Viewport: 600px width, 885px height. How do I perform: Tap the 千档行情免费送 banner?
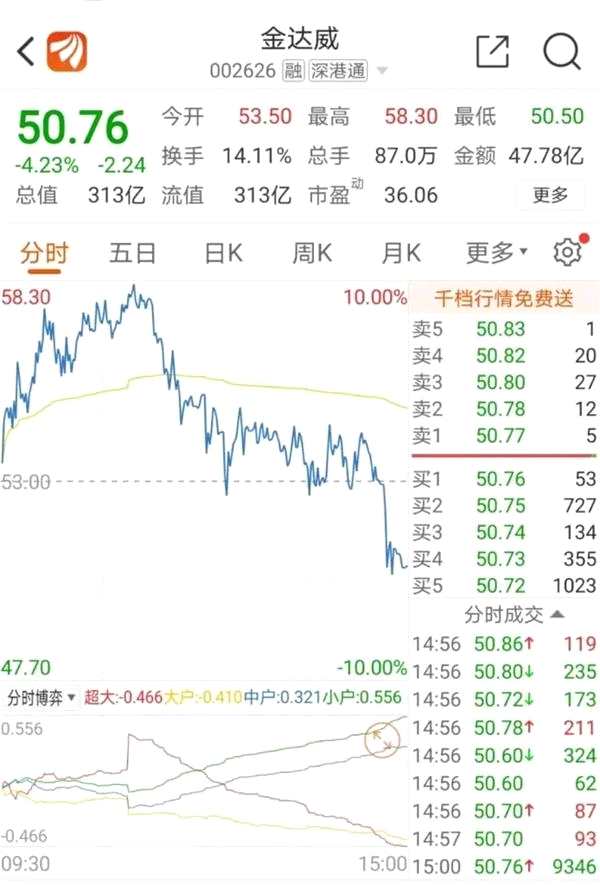point(504,298)
